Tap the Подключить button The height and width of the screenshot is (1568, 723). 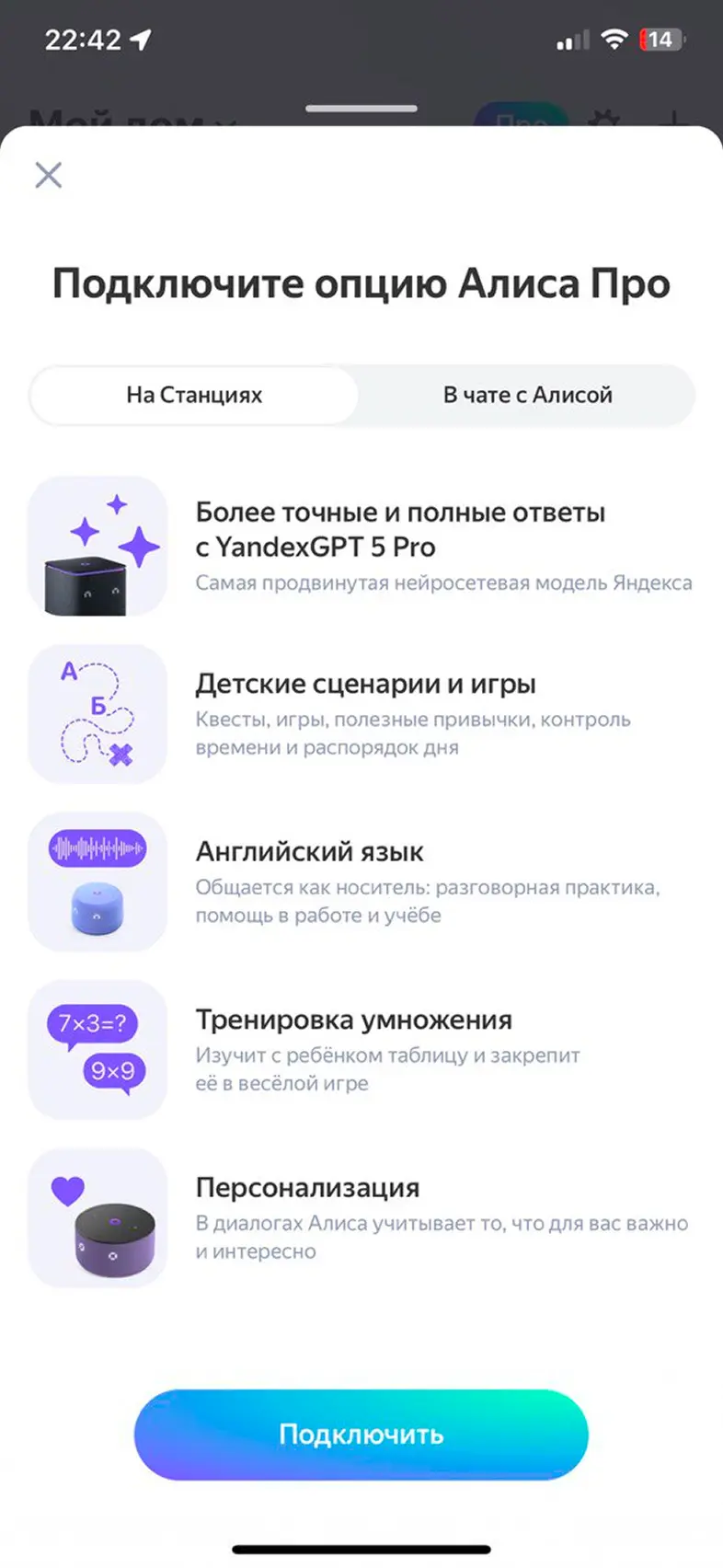(361, 1434)
